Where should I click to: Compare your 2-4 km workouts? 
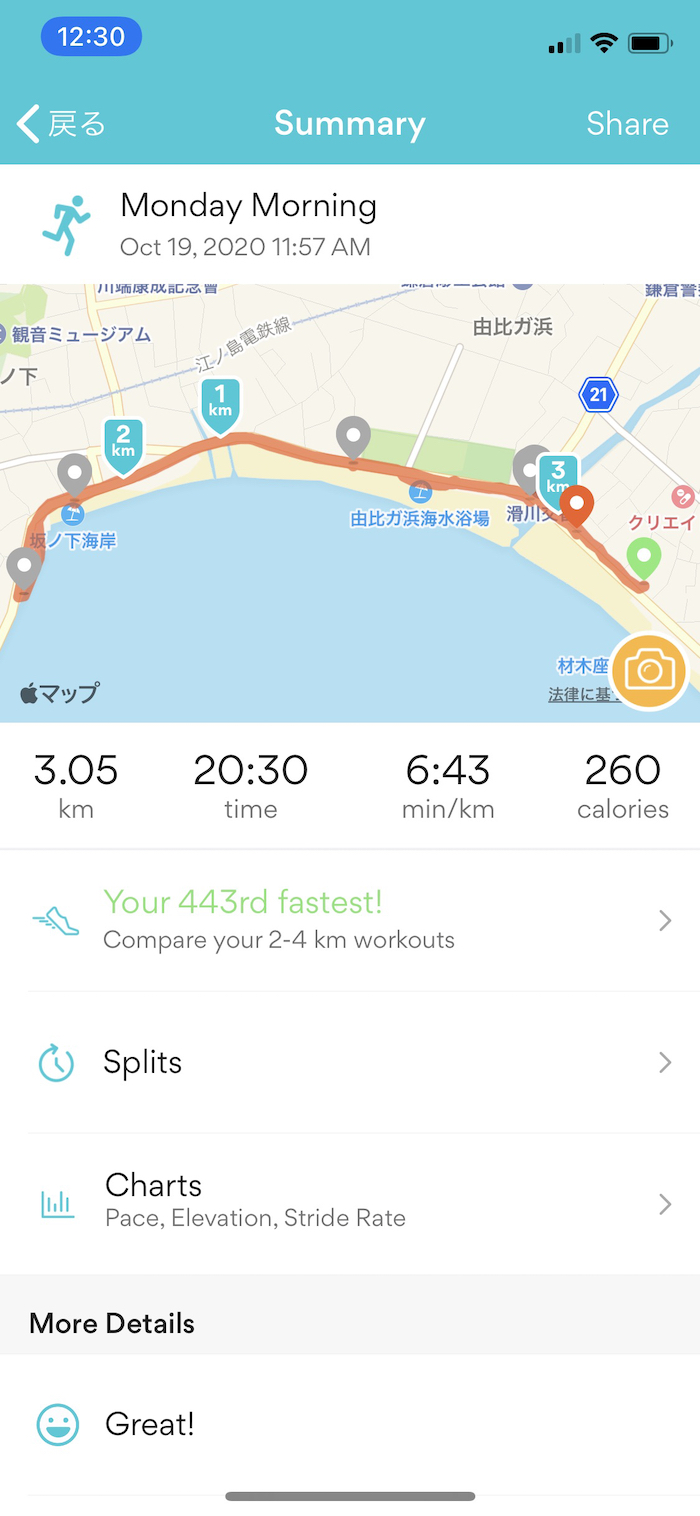point(350,920)
